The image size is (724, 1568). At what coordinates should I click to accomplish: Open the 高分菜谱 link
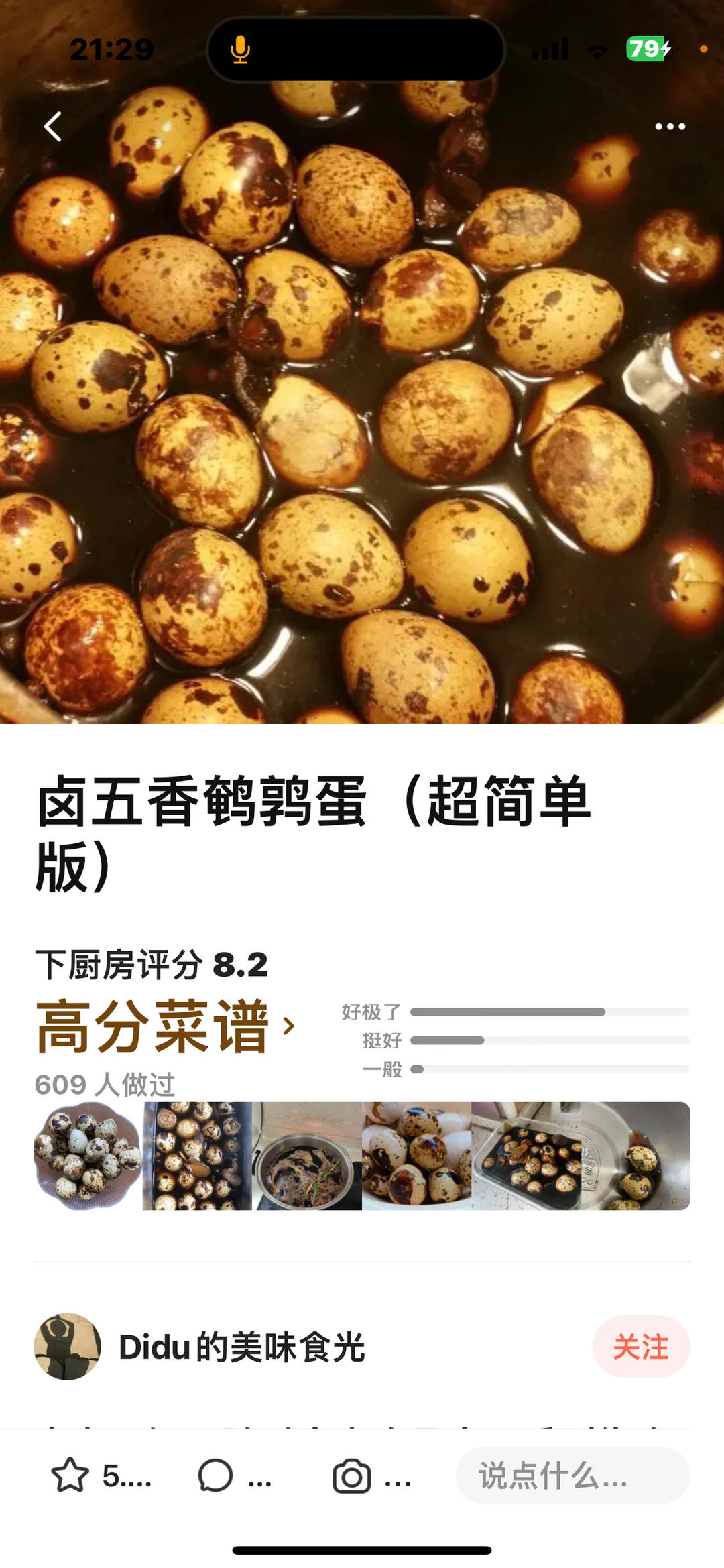pyautogui.click(x=164, y=1026)
